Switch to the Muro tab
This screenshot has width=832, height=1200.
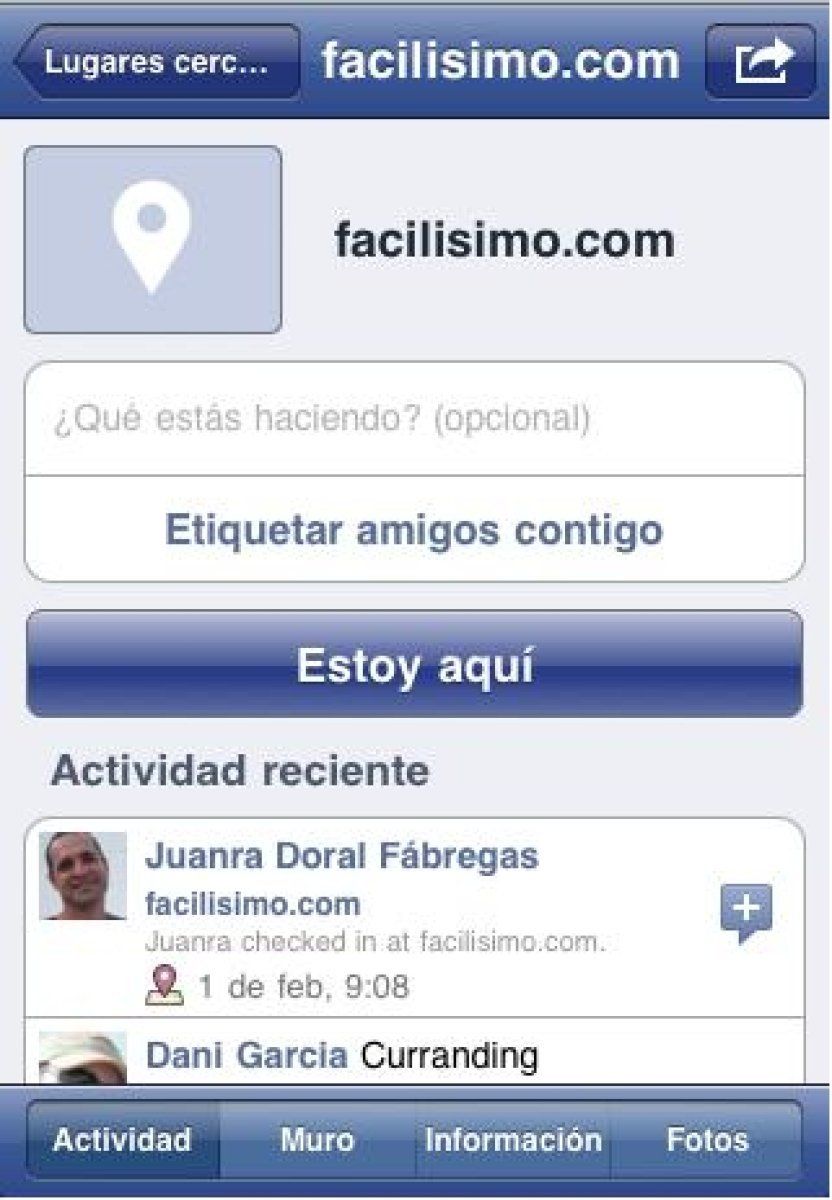pyautogui.click(x=315, y=1139)
